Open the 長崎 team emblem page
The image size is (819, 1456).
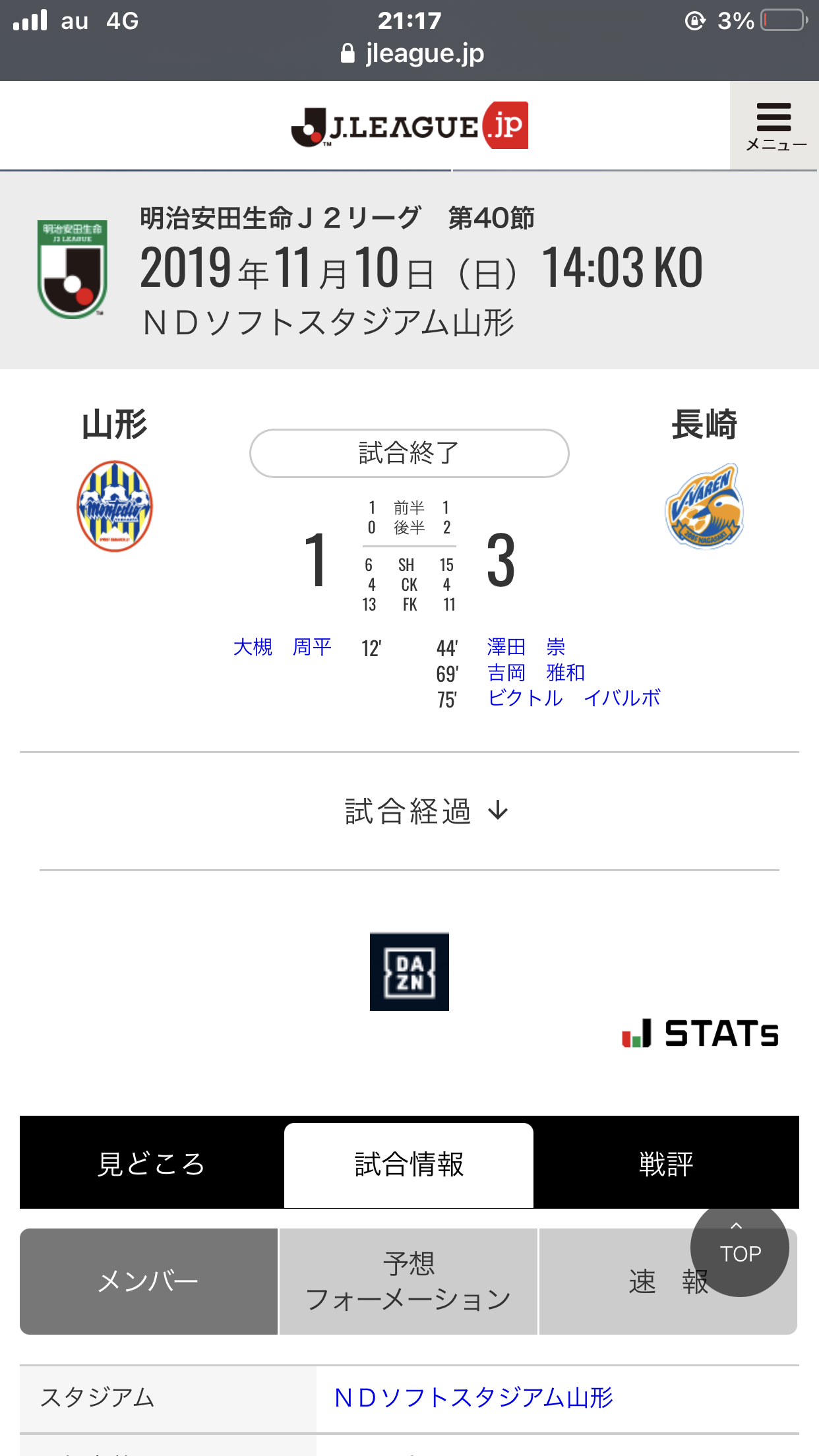[x=704, y=506]
